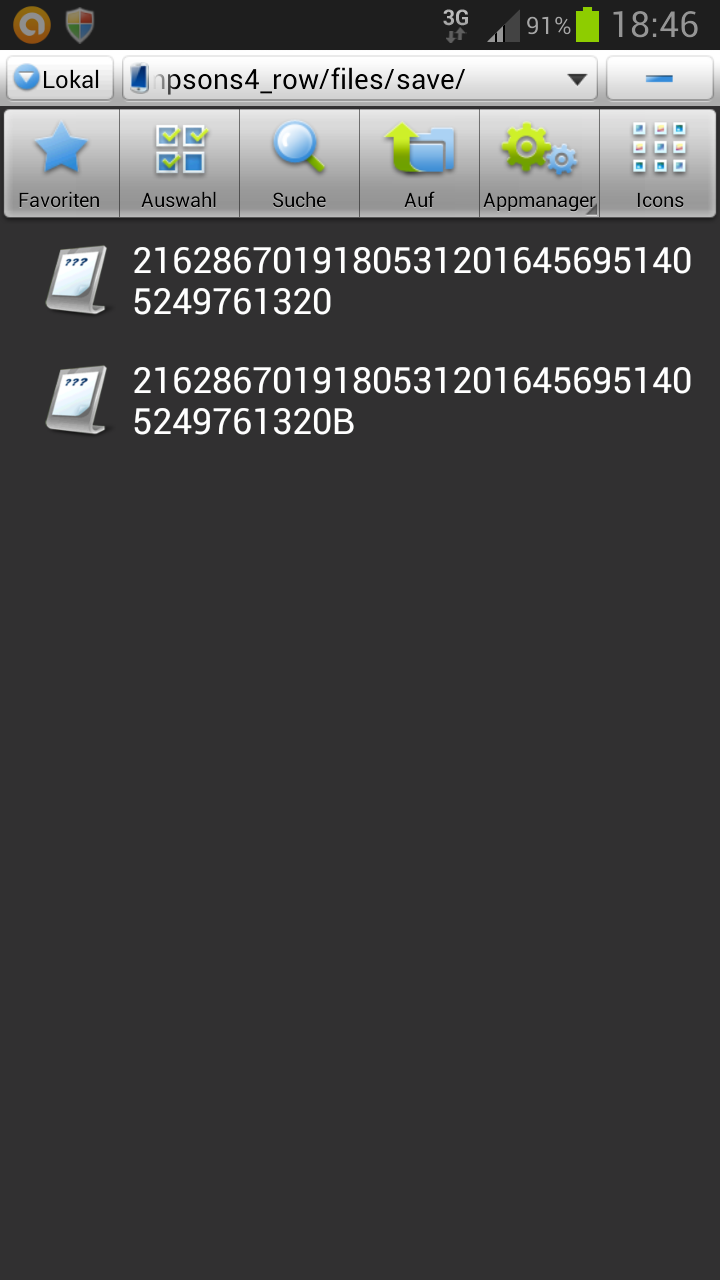Switch view with the Icons button
The image size is (720, 1280).
pyautogui.click(x=659, y=163)
